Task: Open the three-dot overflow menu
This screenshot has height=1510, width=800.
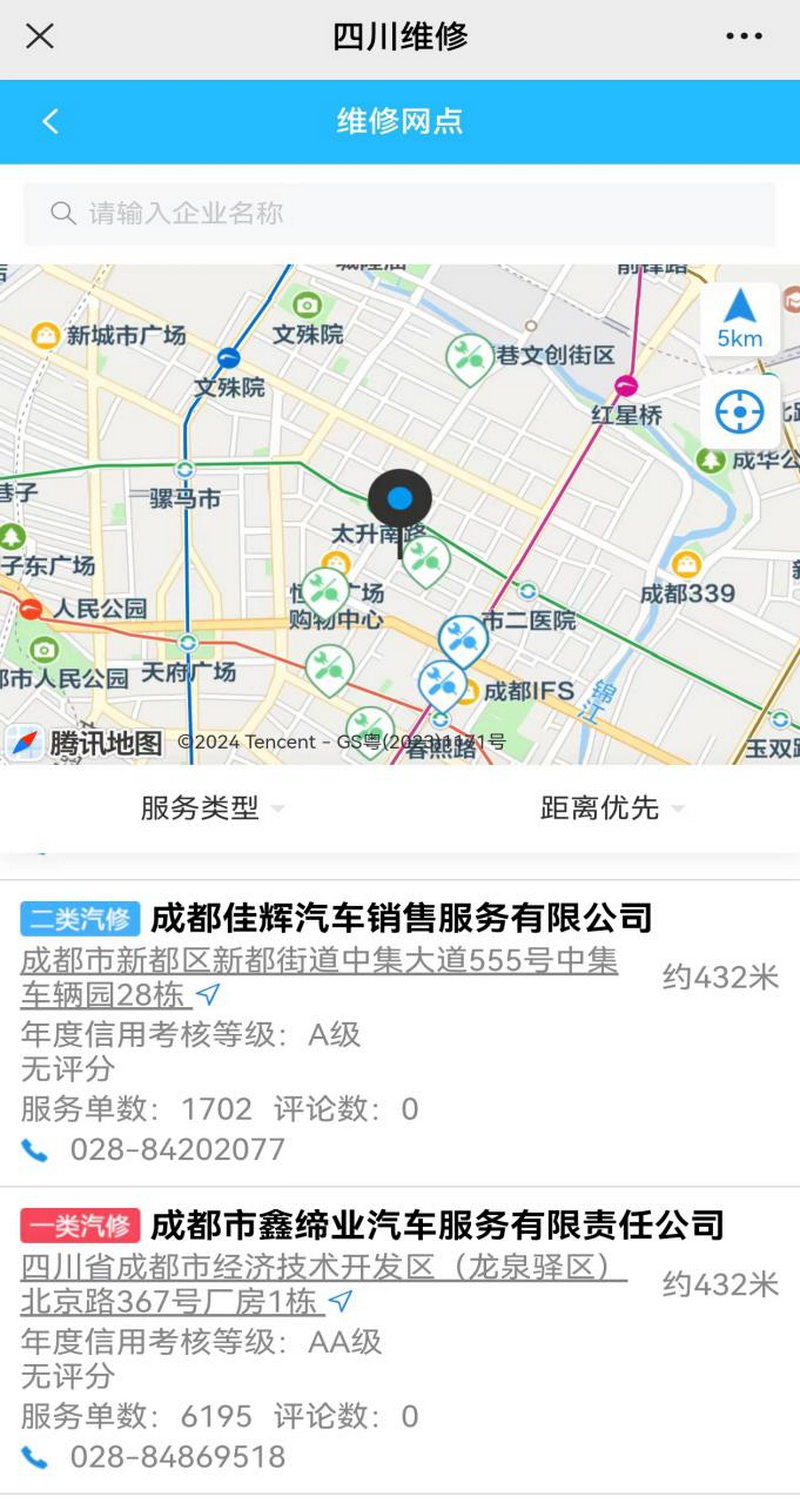Action: coord(744,37)
